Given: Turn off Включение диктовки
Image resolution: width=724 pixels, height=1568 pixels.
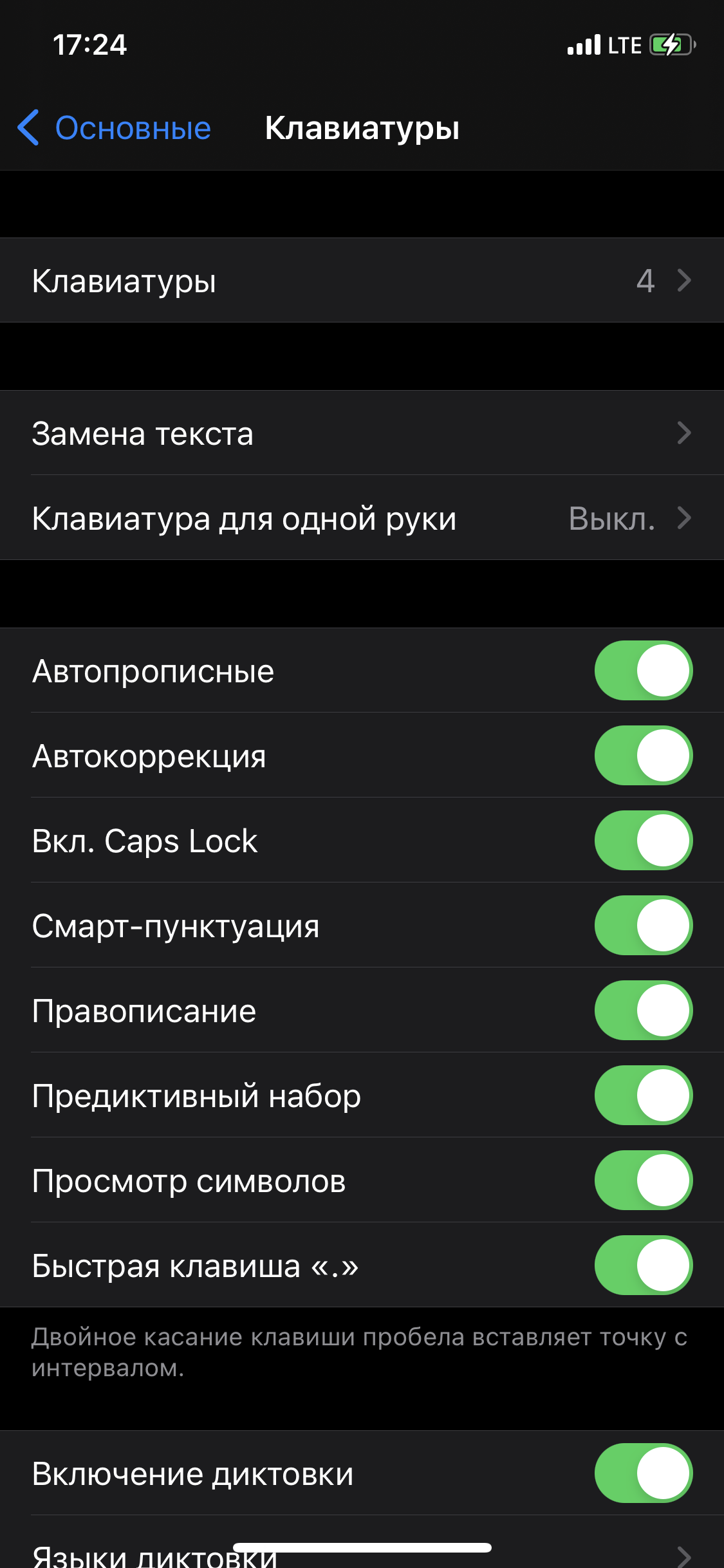Looking at the screenshot, I should [643, 1473].
